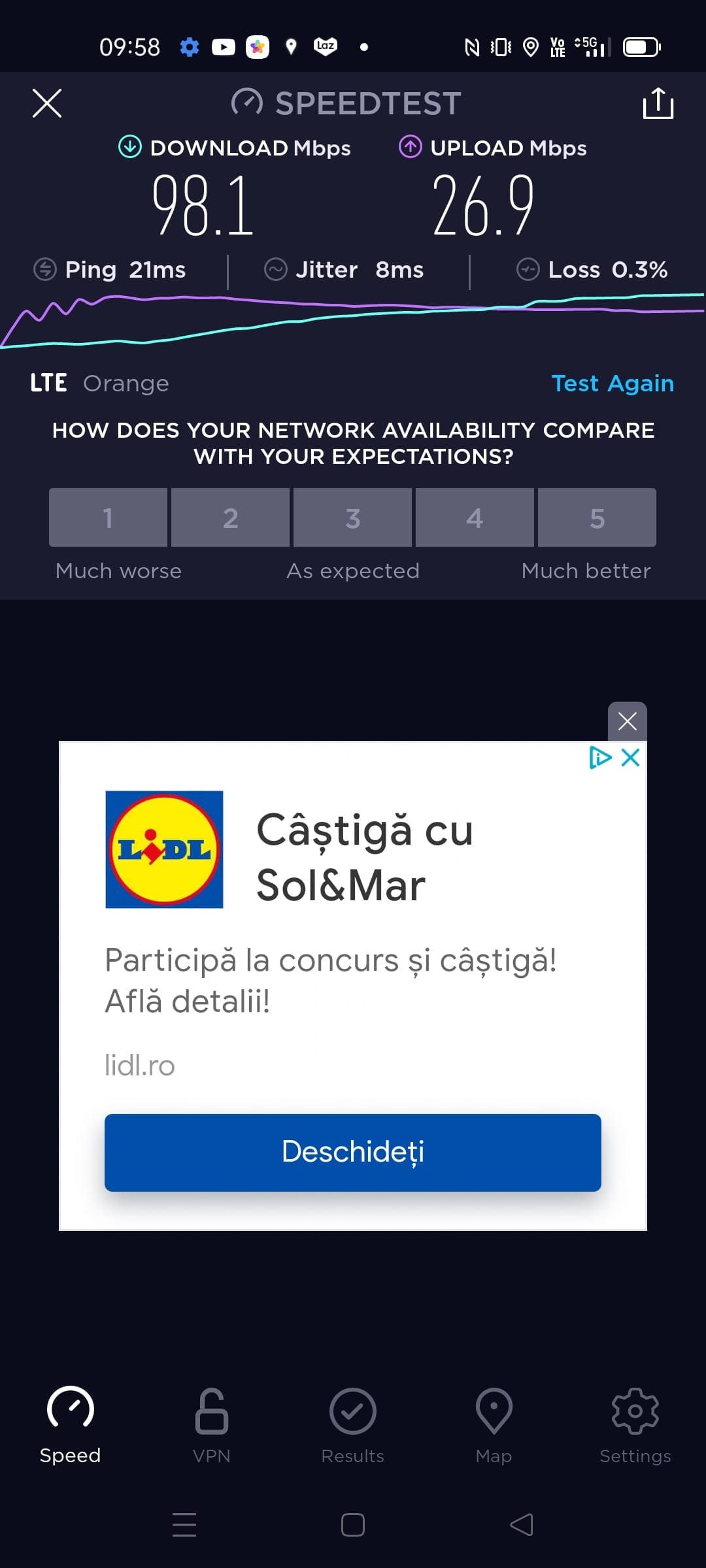706x1568 pixels.
Task: Select rating 3 As expected
Action: pyautogui.click(x=352, y=517)
